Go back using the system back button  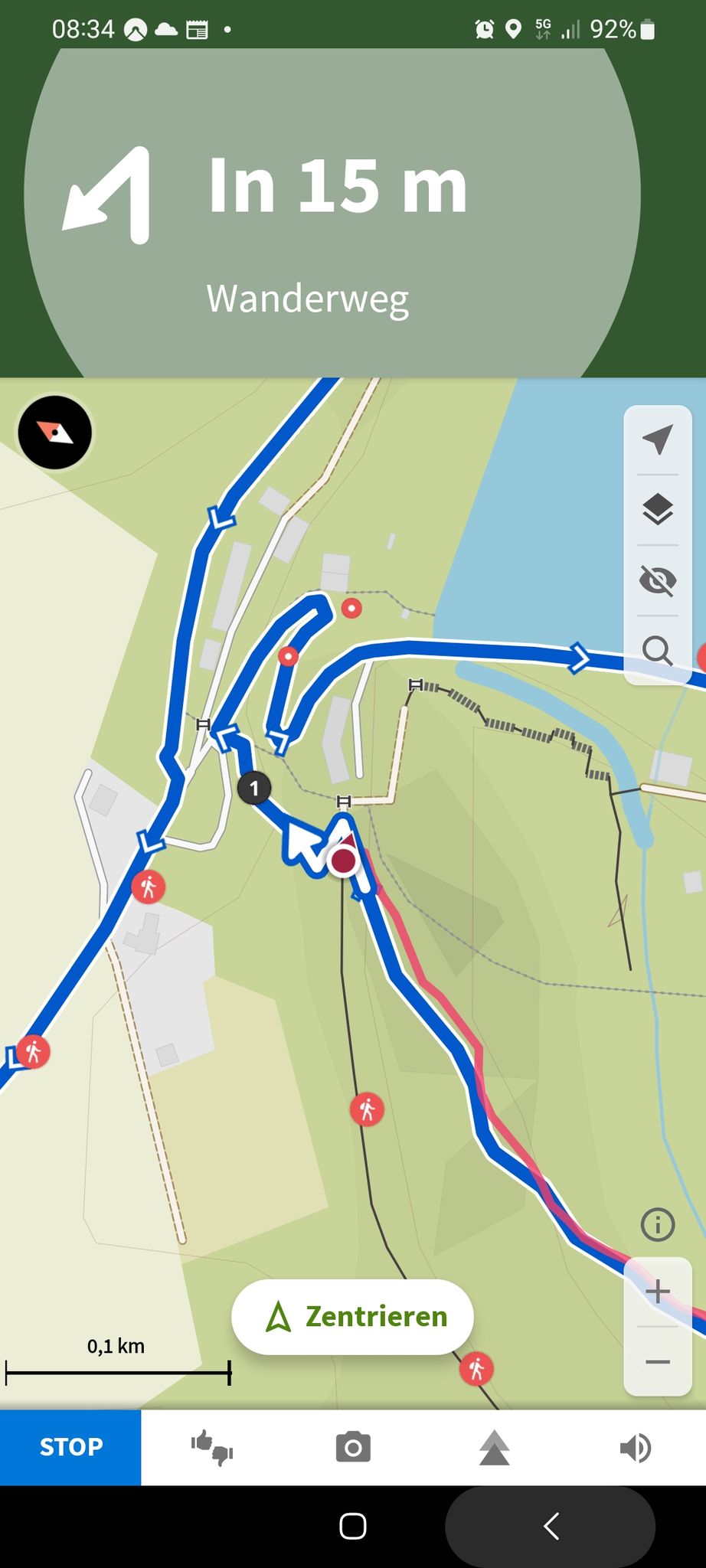[x=551, y=1526]
